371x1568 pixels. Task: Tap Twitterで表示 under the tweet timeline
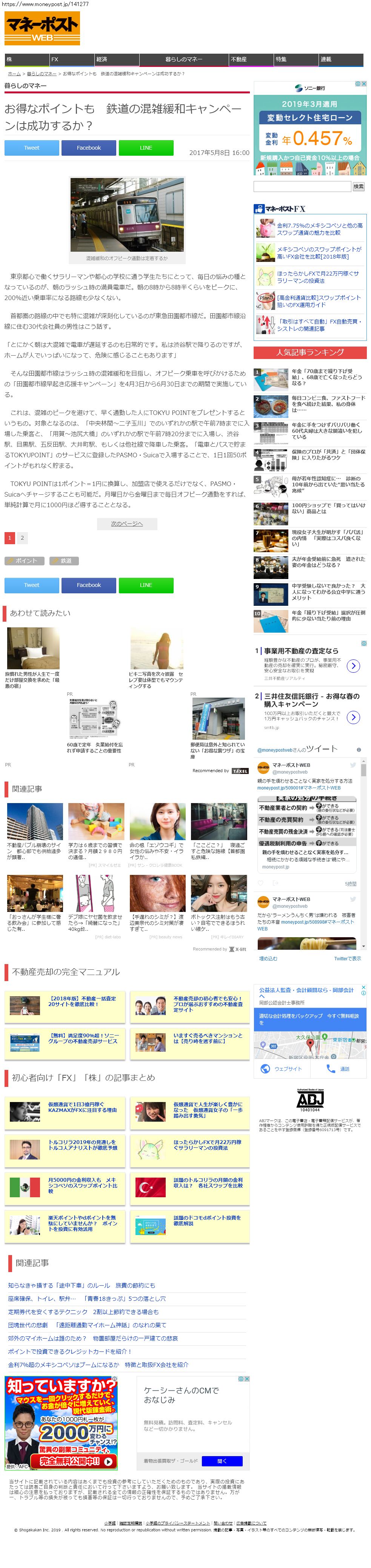click(x=347, y=959)
